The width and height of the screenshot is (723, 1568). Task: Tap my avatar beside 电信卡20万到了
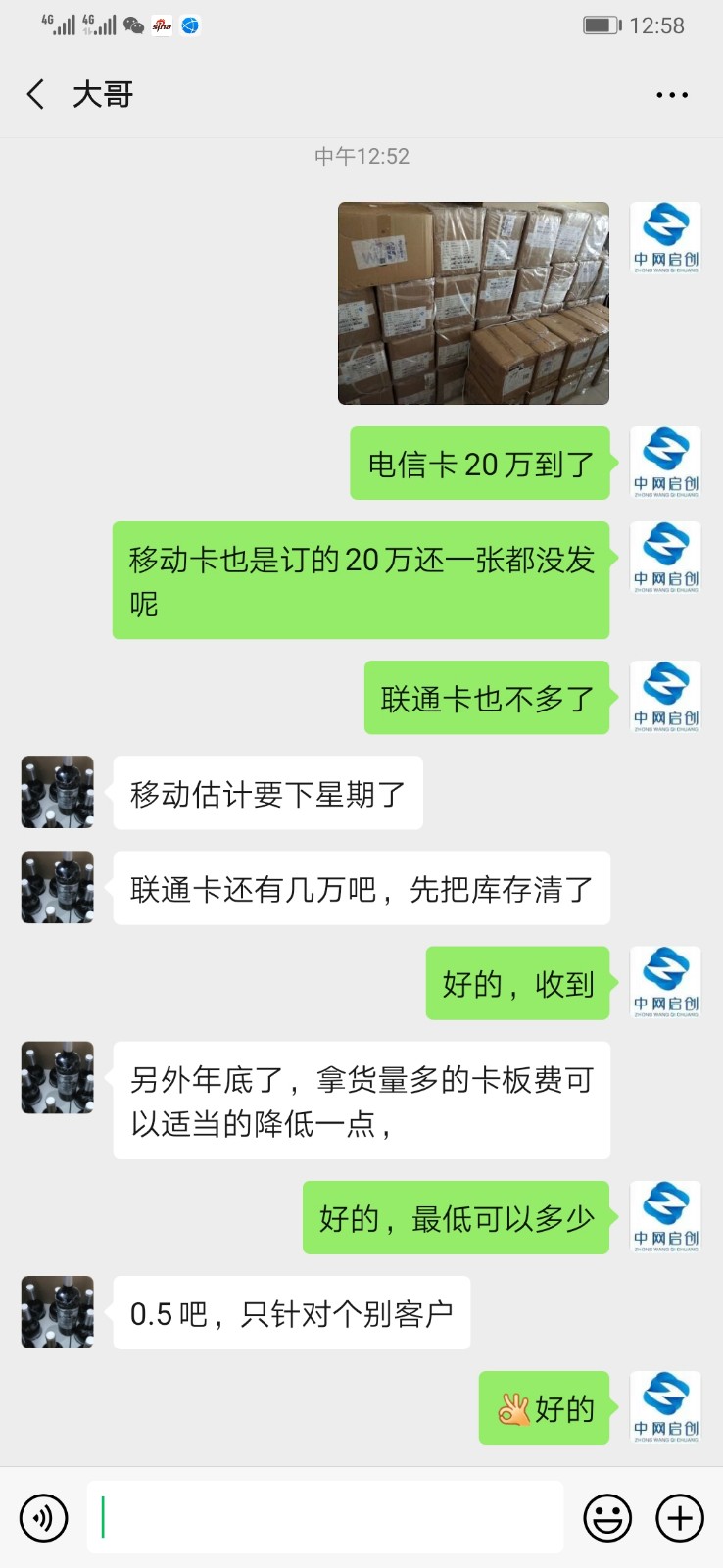(x=665, y=463)
